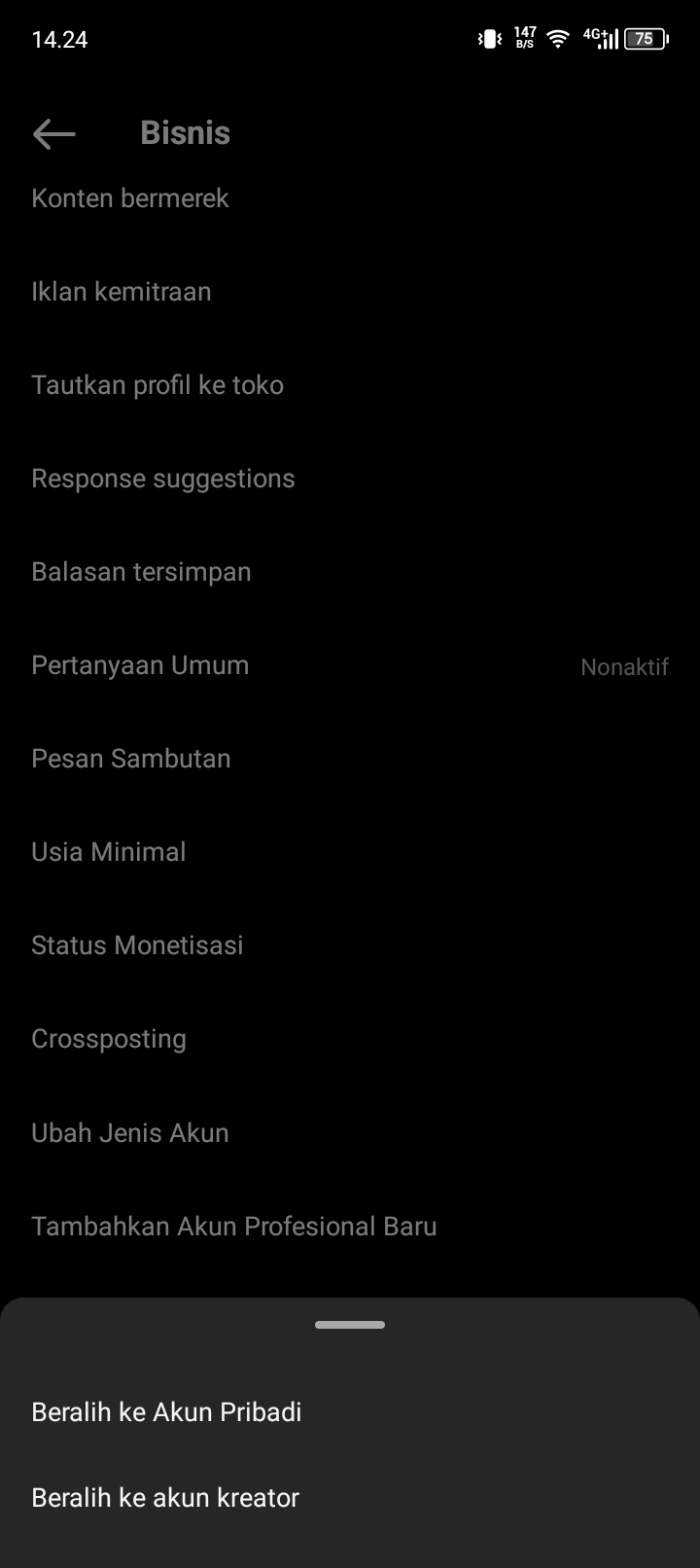Viewport: 700px width, 1568px height.
Task: Tap Ubah Jenis Akun
Action: click(x=350, y=1132)
